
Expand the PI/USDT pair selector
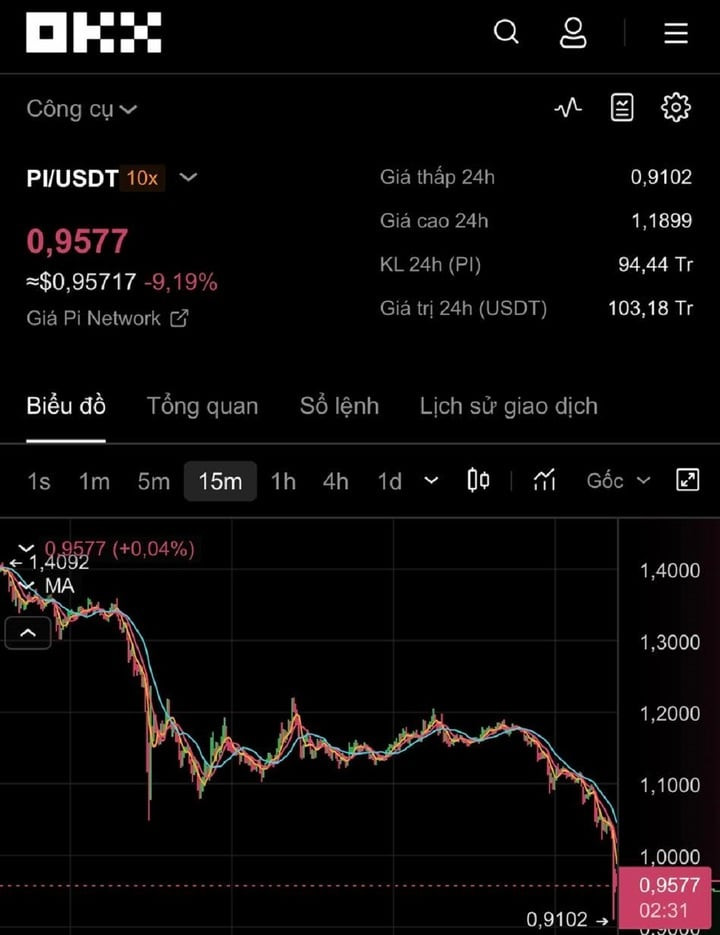pyautogui.click(x=188, y=178)
